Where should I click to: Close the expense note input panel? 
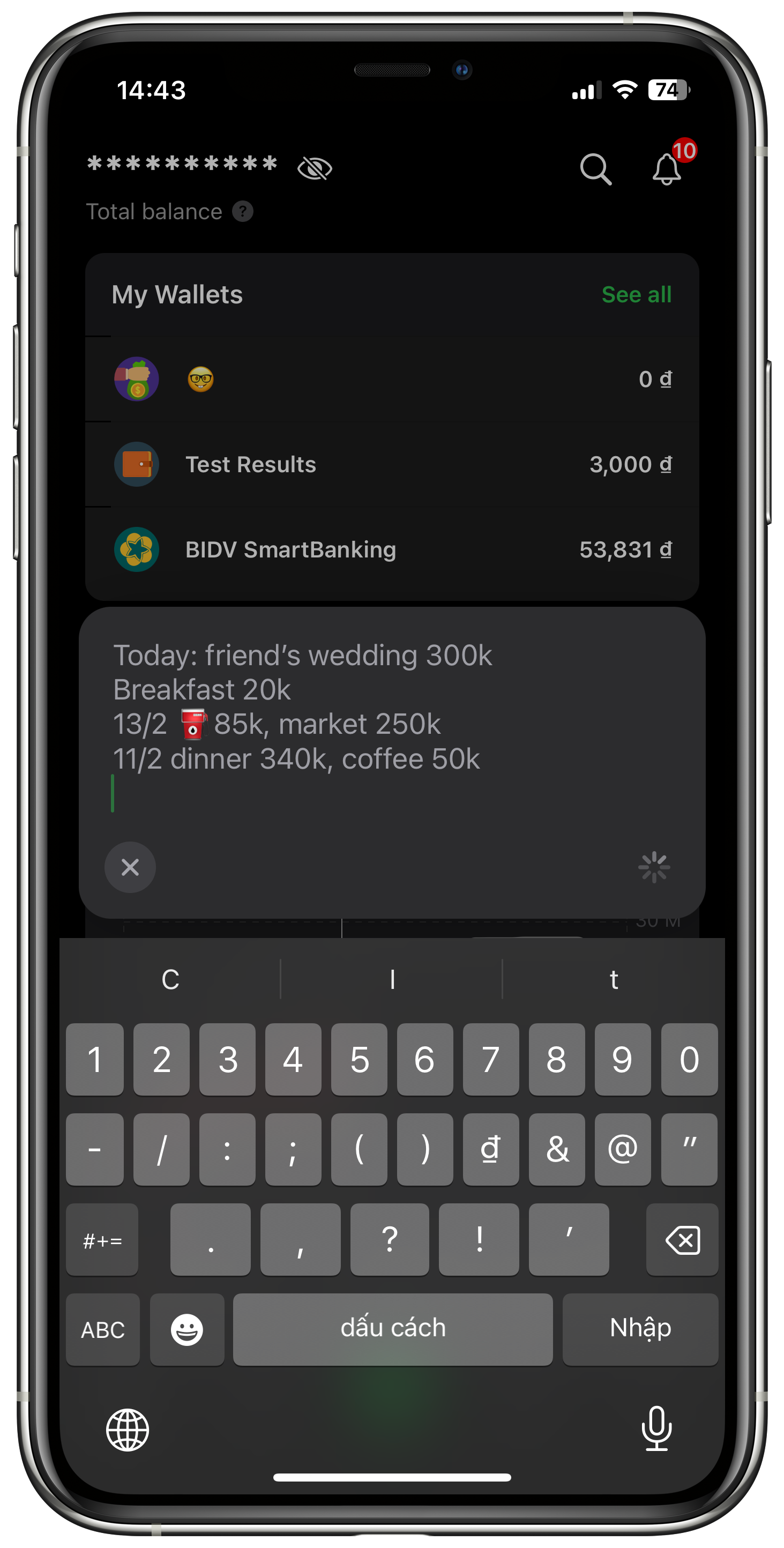coord(130,867)
